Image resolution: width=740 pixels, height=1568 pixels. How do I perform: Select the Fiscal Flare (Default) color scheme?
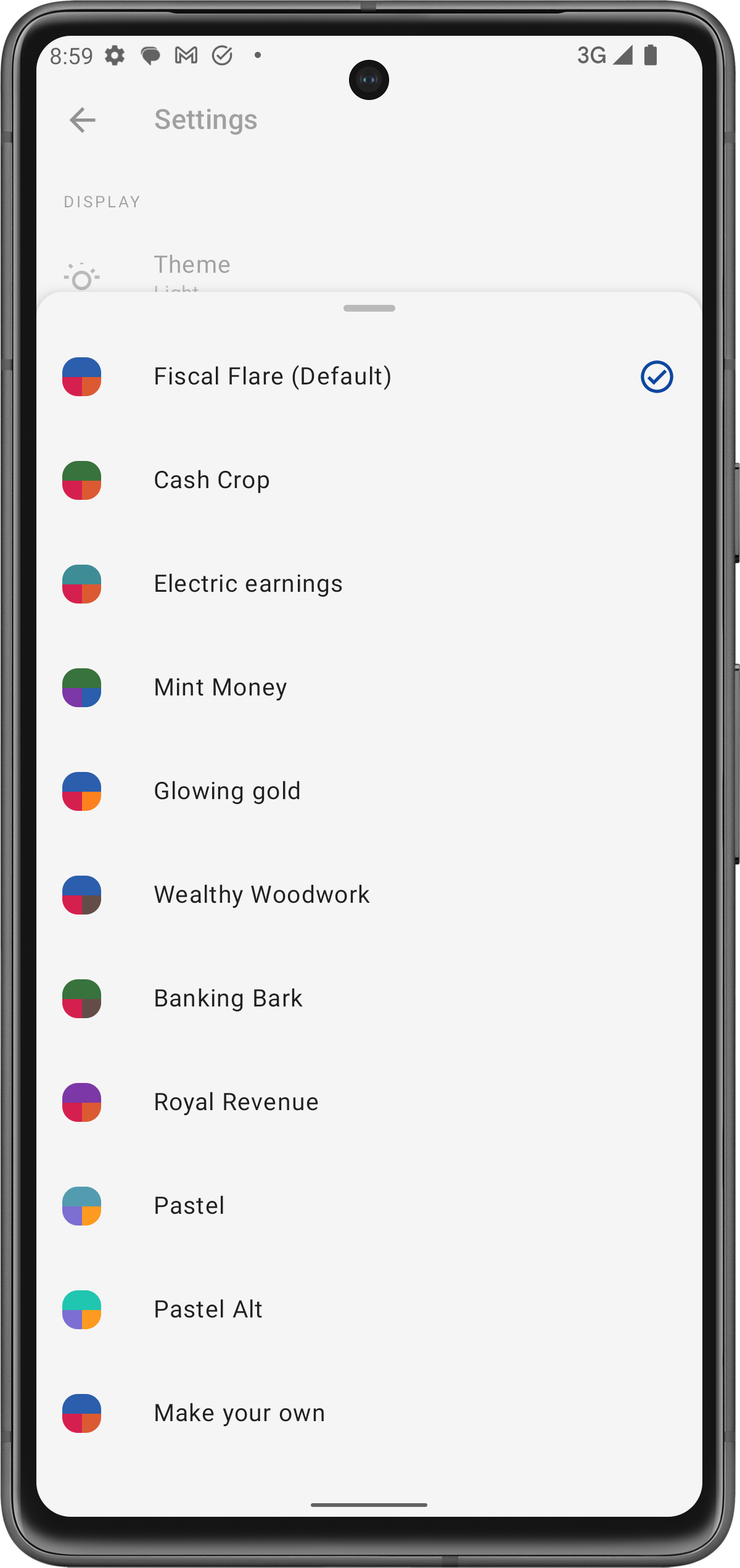click(x=273, y=376)
